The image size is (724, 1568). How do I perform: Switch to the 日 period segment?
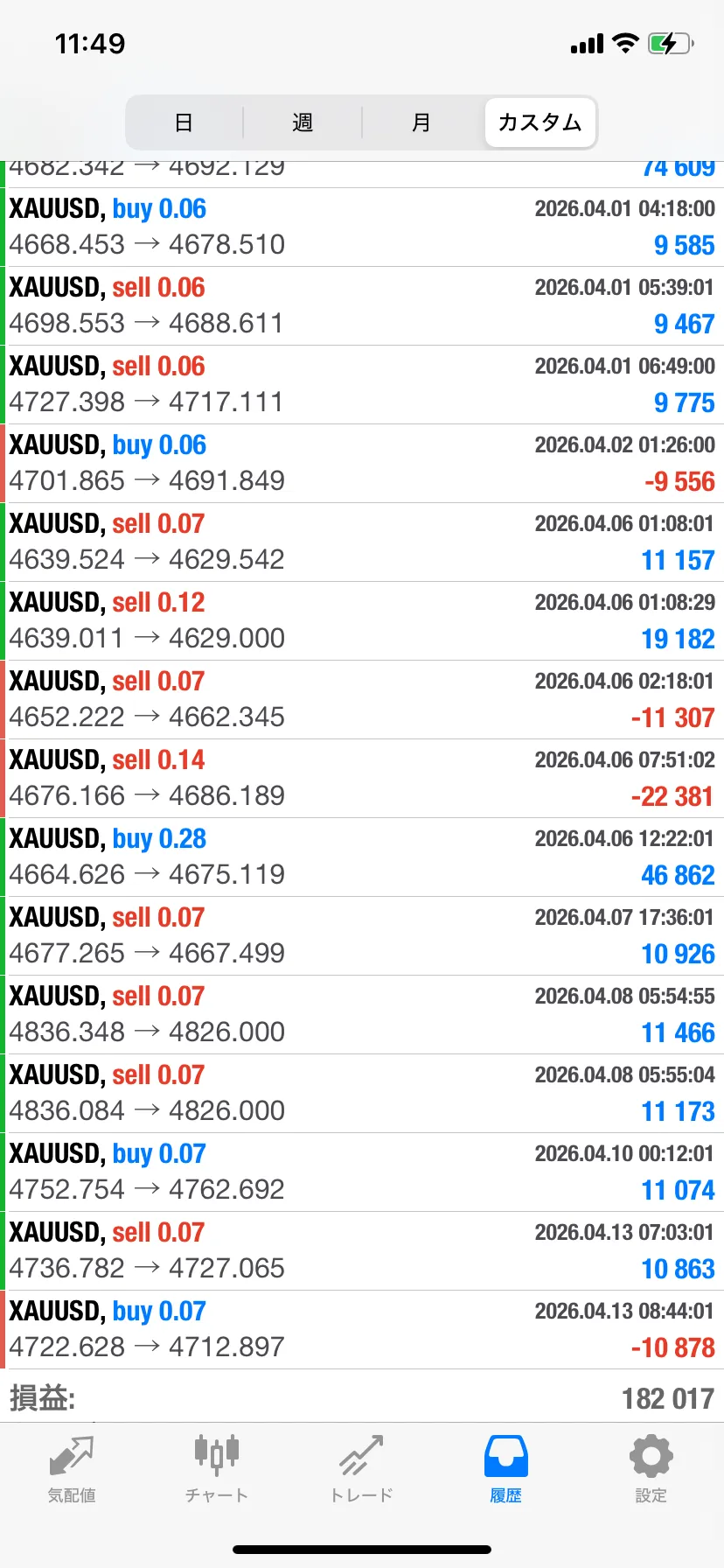184,122
